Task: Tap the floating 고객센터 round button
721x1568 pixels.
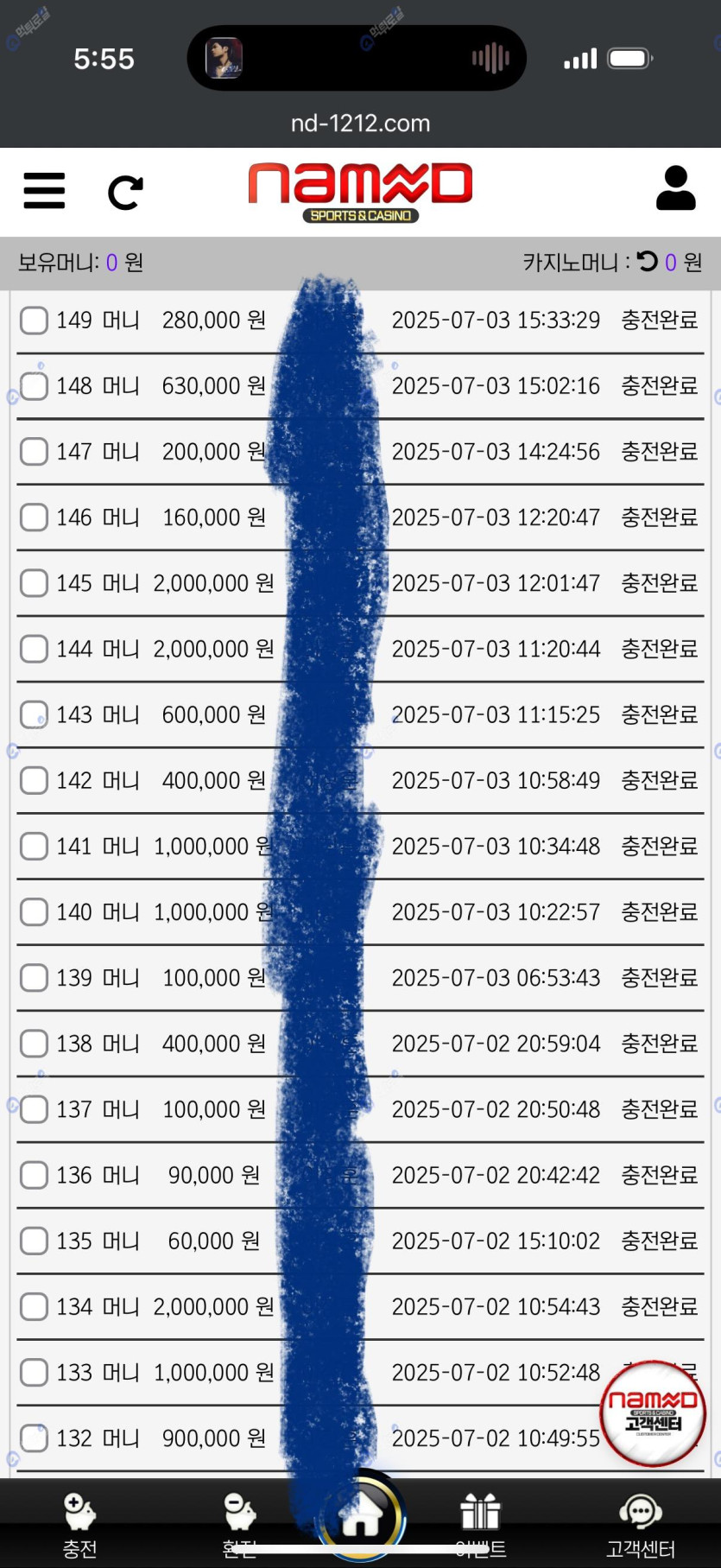Action: tap(653, 1413)
